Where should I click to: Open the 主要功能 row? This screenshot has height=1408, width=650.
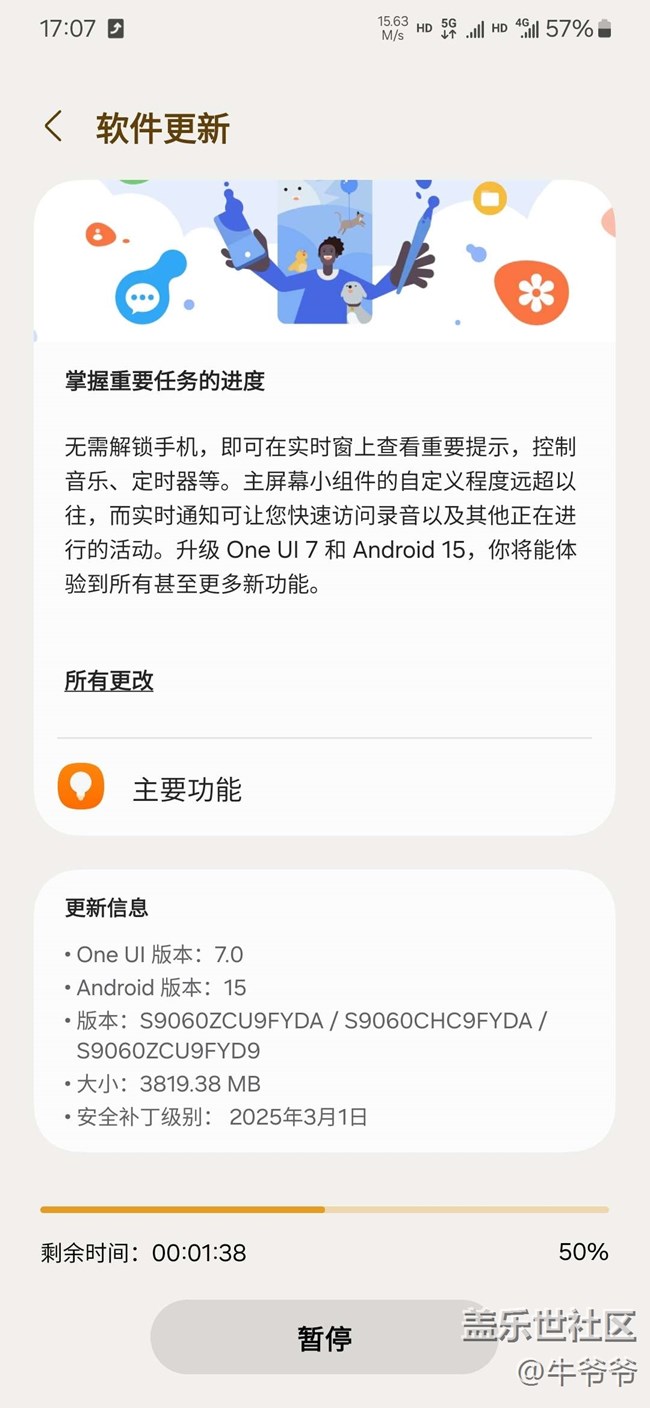coord(324,789)
